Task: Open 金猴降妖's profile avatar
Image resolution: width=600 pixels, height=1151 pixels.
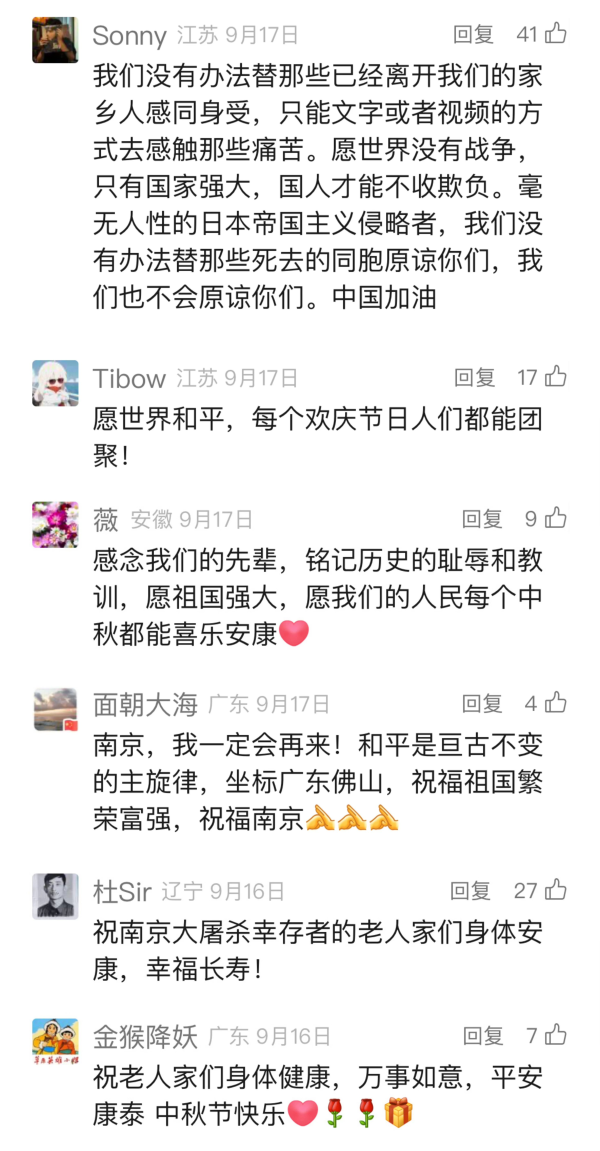Action: click(55, 1041)
